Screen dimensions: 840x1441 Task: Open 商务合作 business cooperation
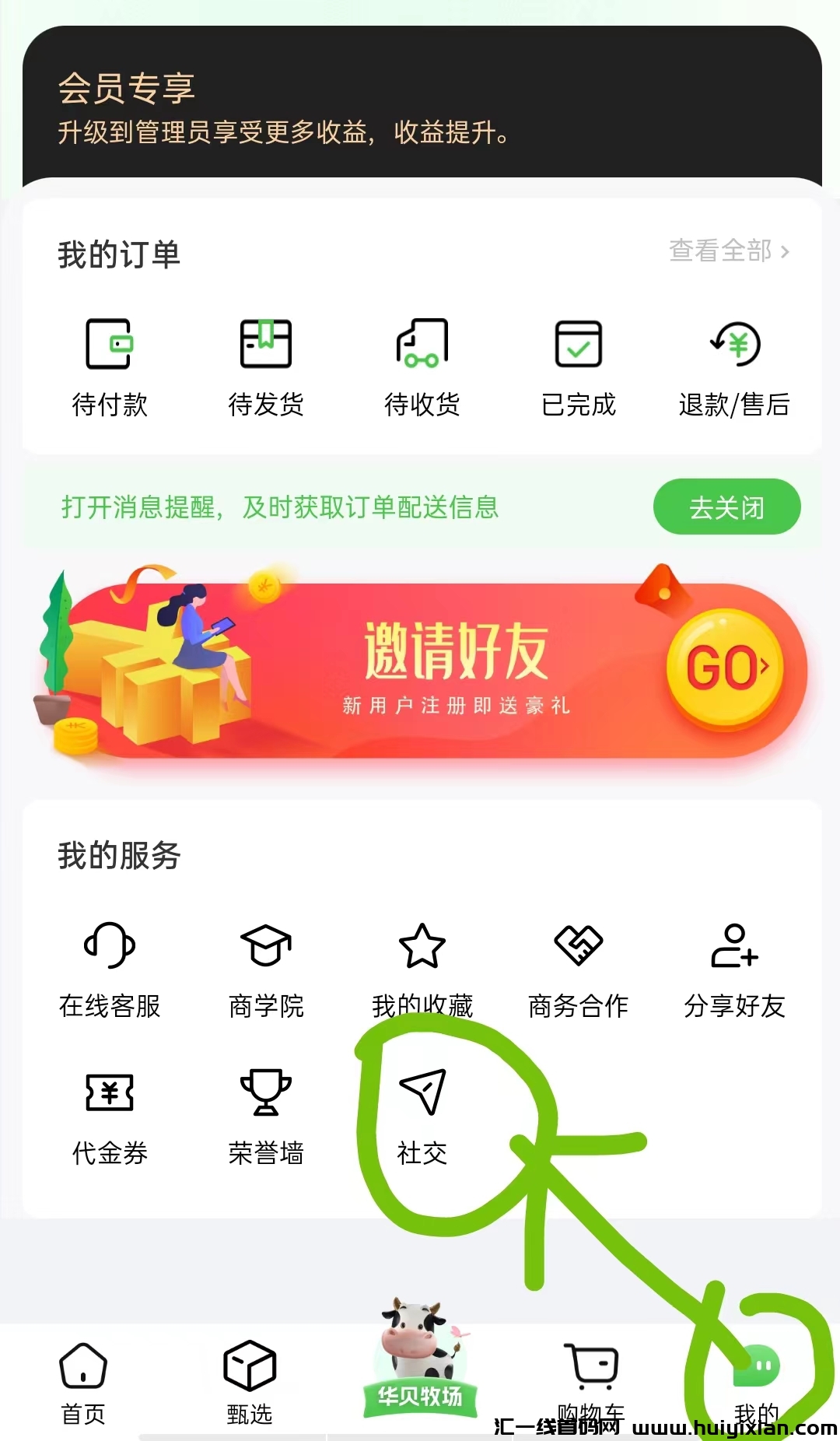tap(578, 969)
